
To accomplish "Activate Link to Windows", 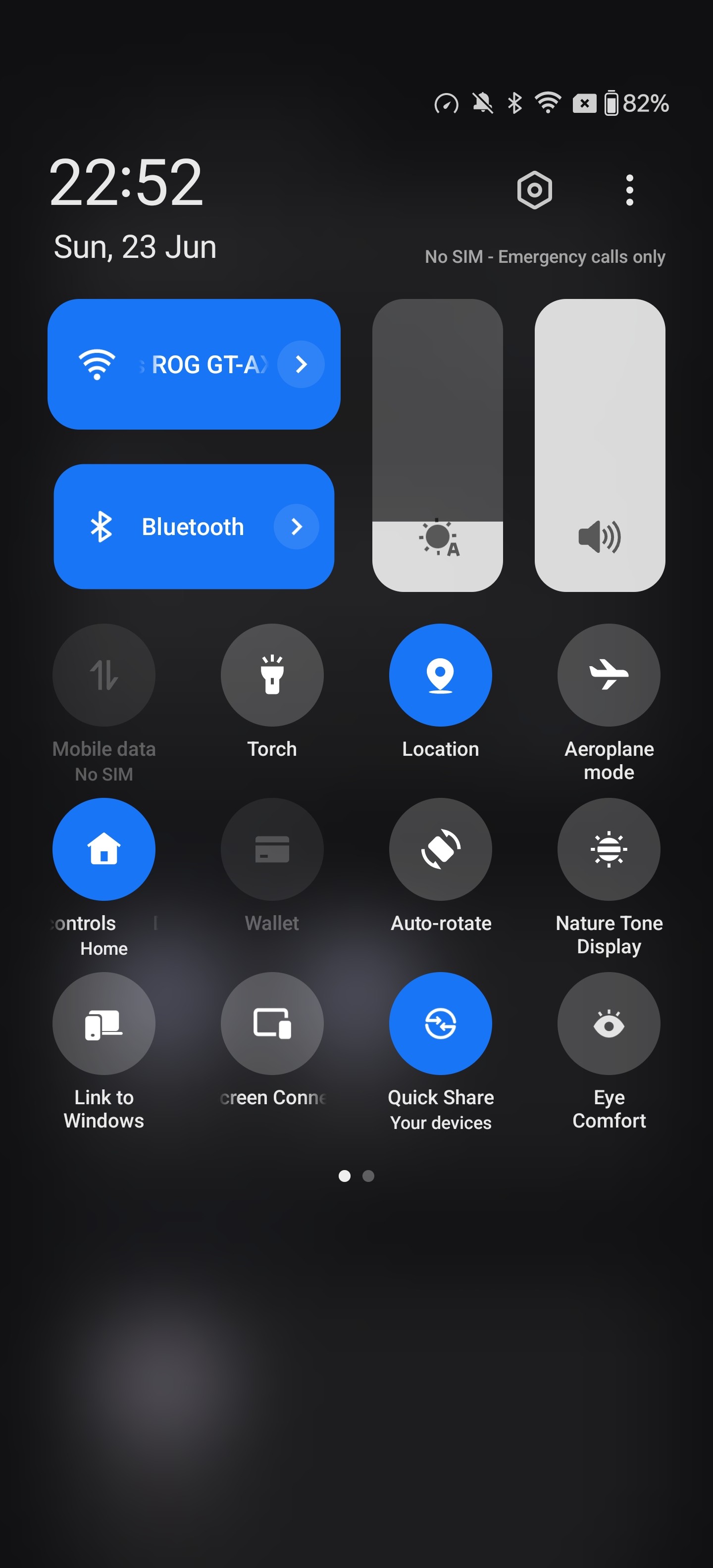I will [x=103, y=1023].
